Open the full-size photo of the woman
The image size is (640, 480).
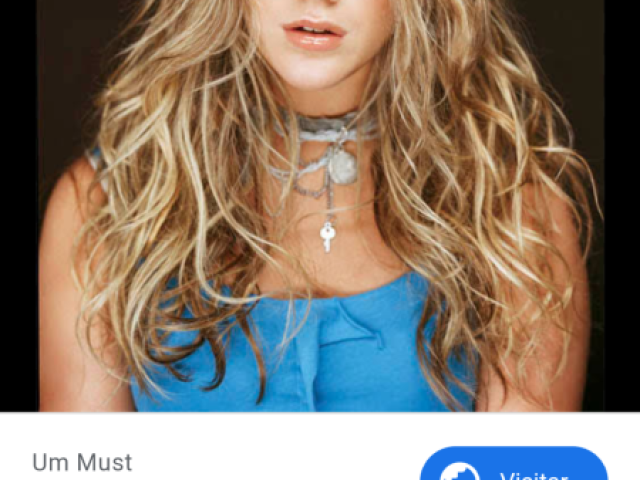click(320, 205)
